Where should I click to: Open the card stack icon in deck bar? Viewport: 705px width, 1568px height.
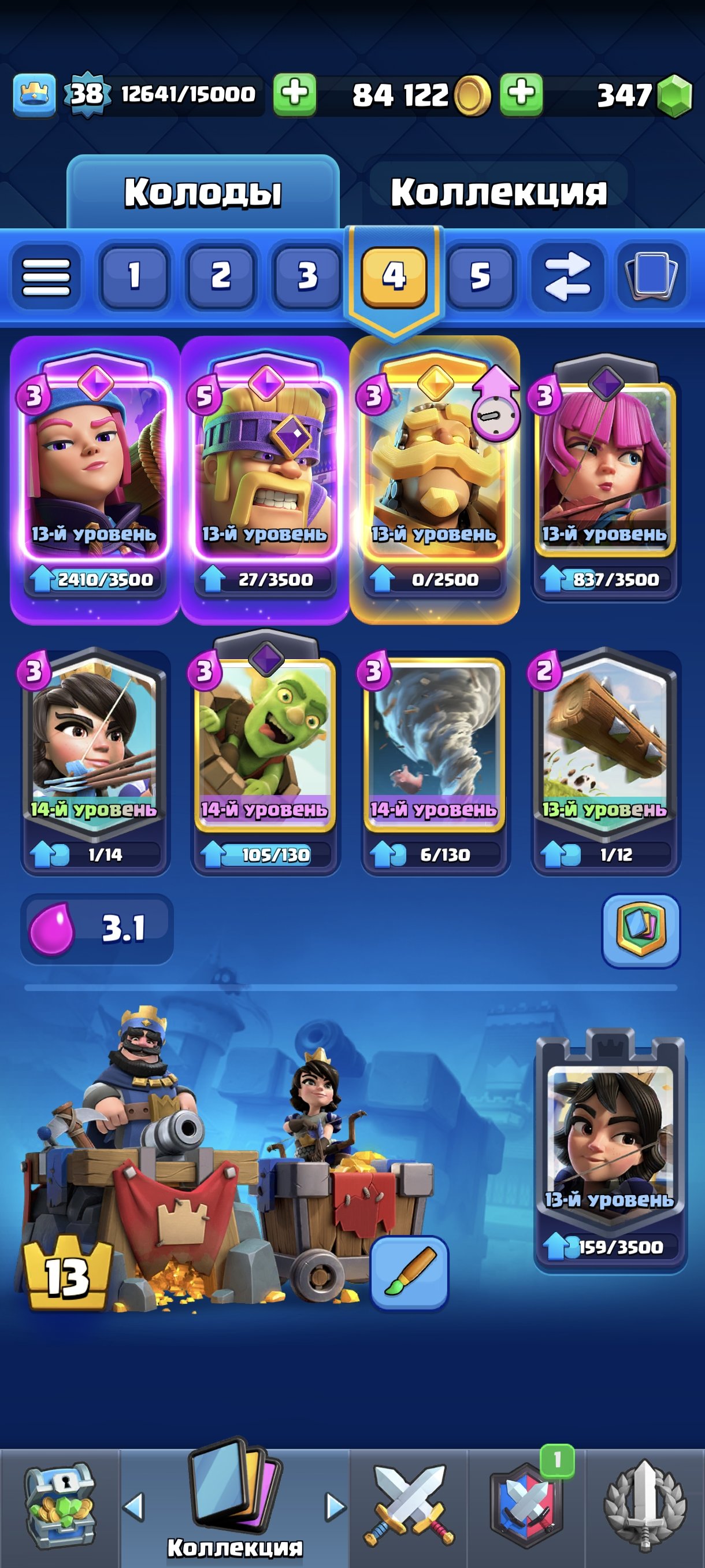[x=651, y=276]
